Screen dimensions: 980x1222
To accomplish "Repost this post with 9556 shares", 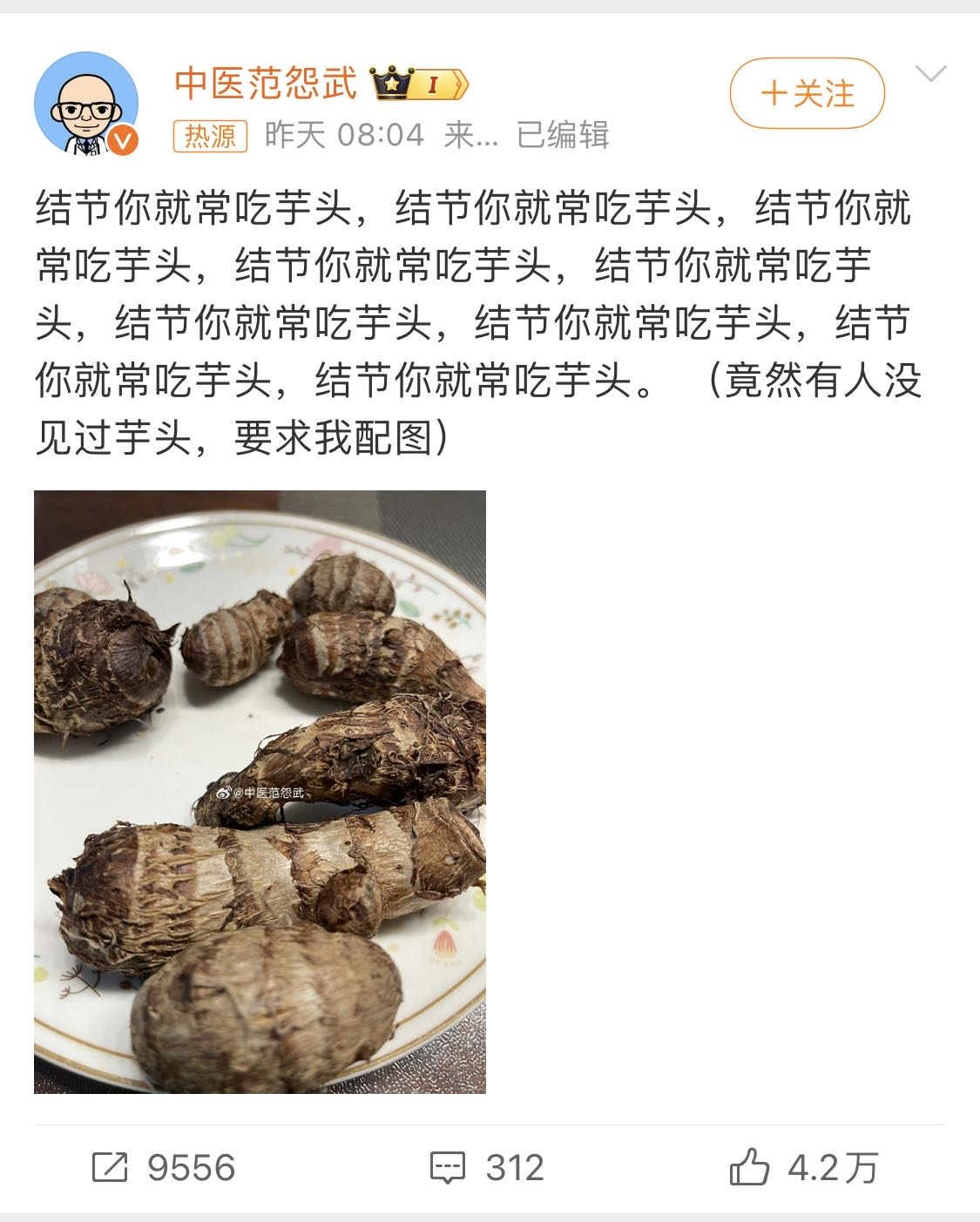I will 164,1167.
